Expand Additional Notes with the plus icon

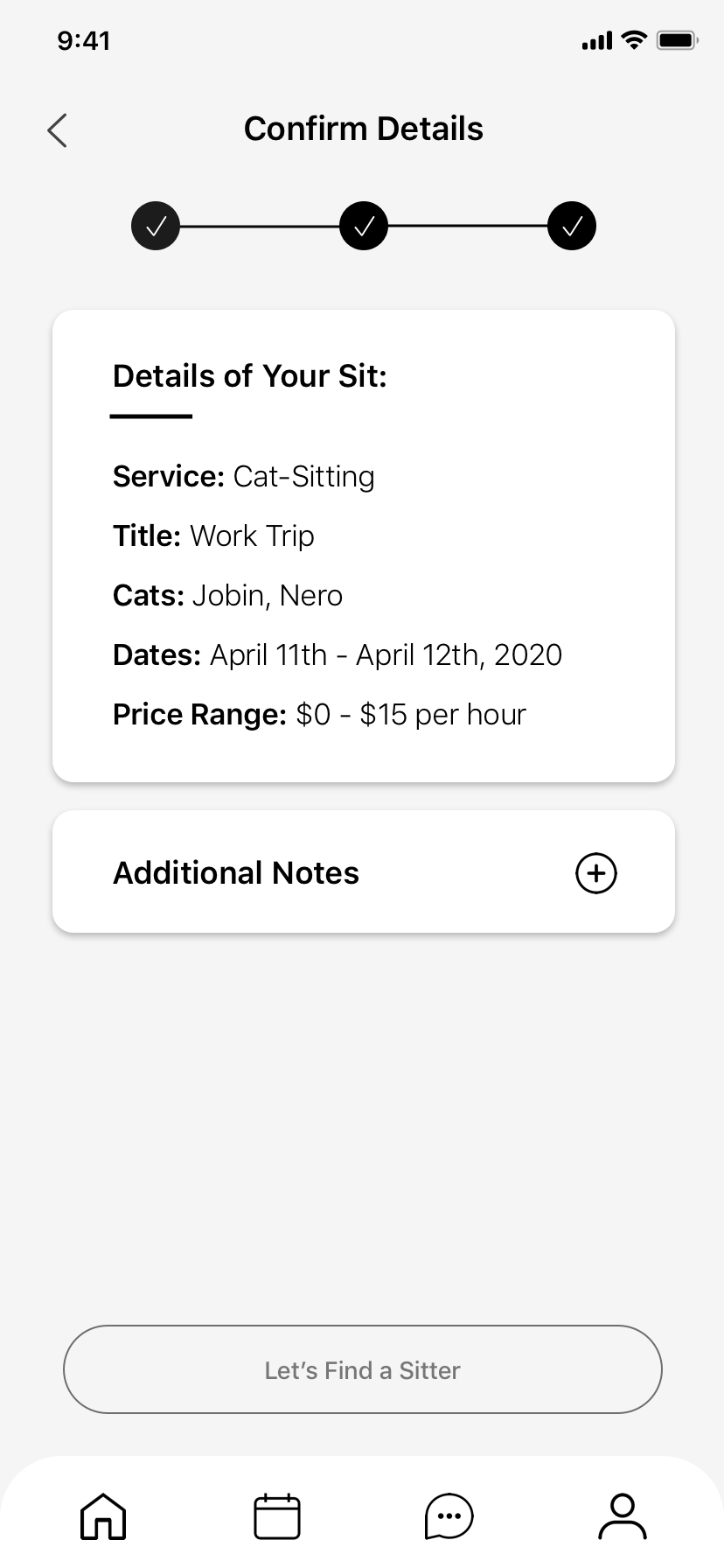(x=596, y=872)
